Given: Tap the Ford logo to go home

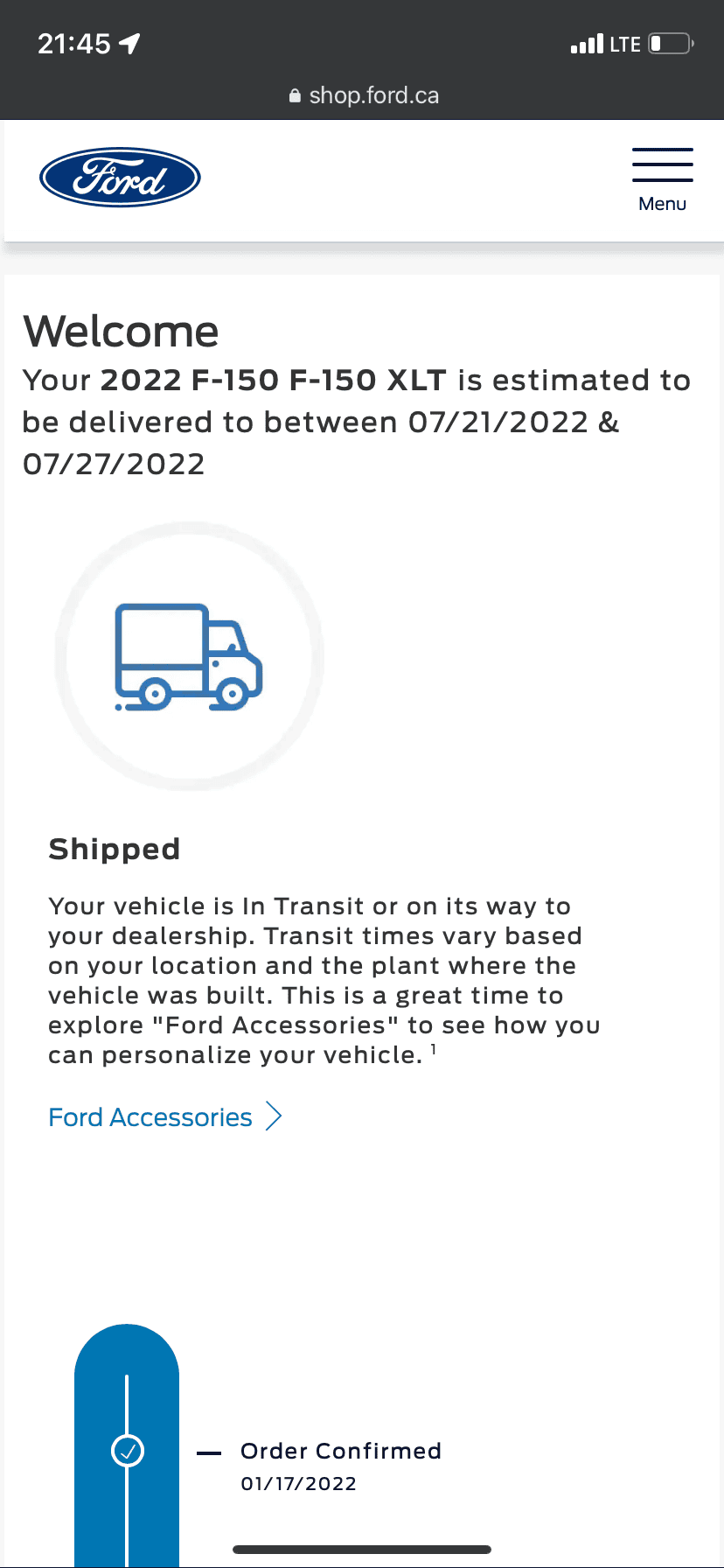Looking at the screenshot, I should pos(120,178).
